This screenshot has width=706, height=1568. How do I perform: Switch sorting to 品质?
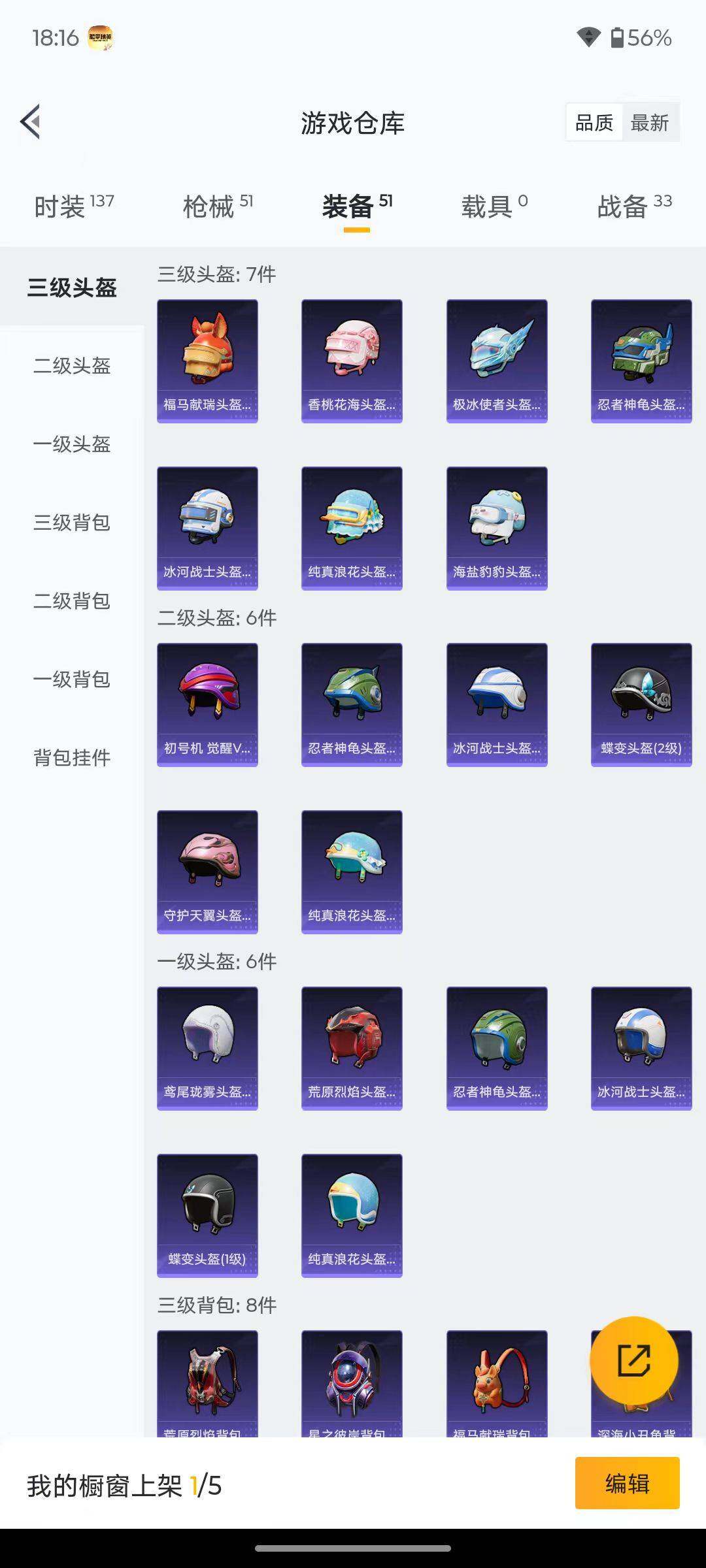pyautogui.click(x=594, y=122)
